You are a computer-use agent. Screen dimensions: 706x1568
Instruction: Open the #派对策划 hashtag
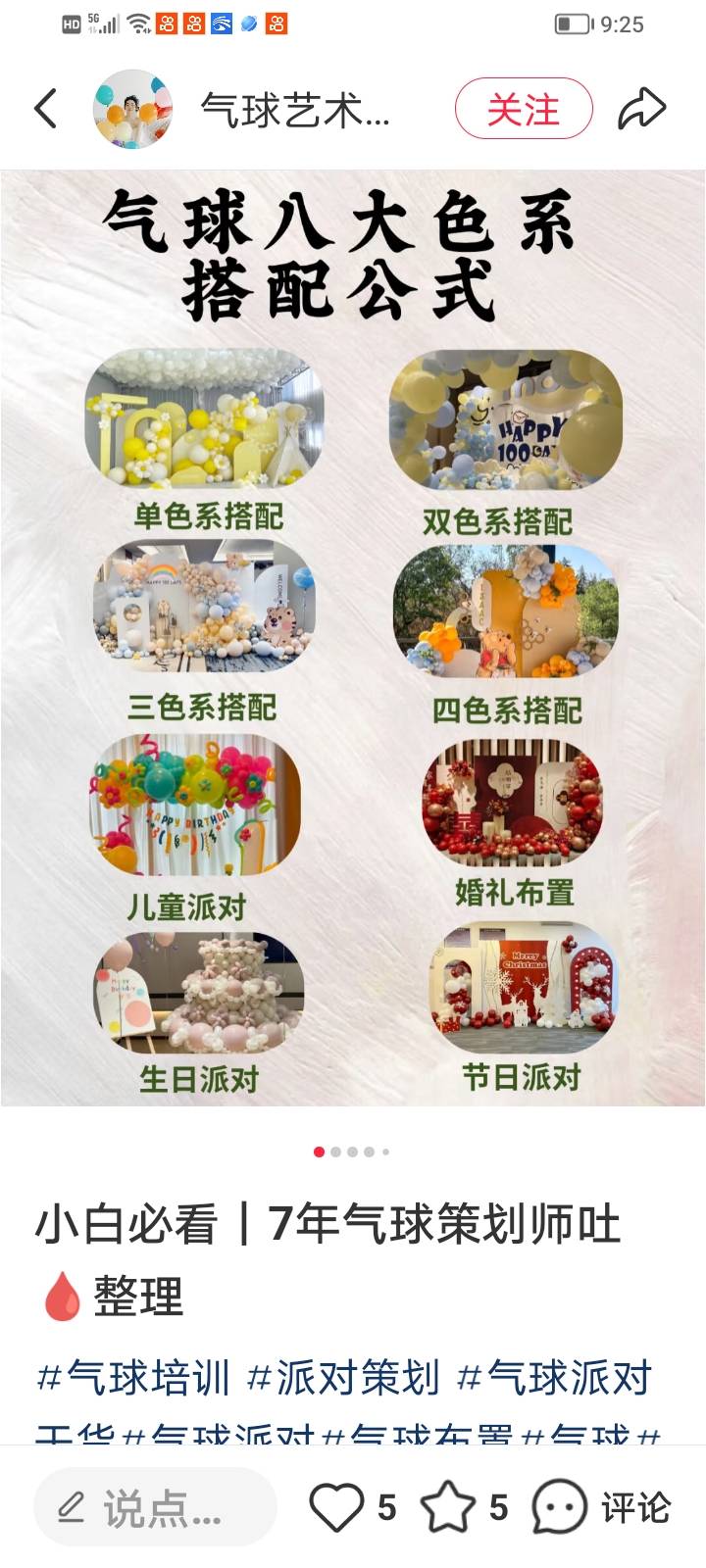click(x=342, y=1377)
